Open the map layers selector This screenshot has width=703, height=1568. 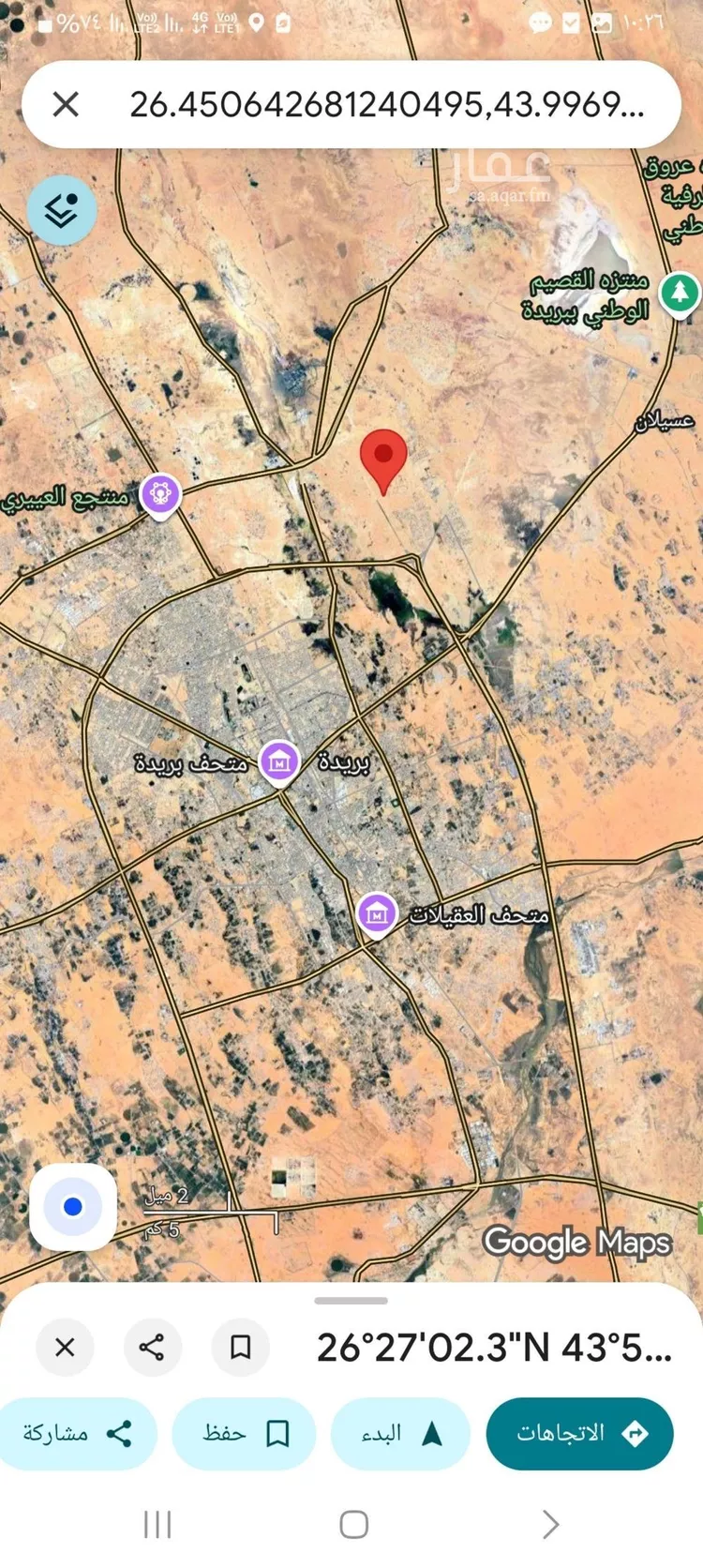tap(62, 209)
